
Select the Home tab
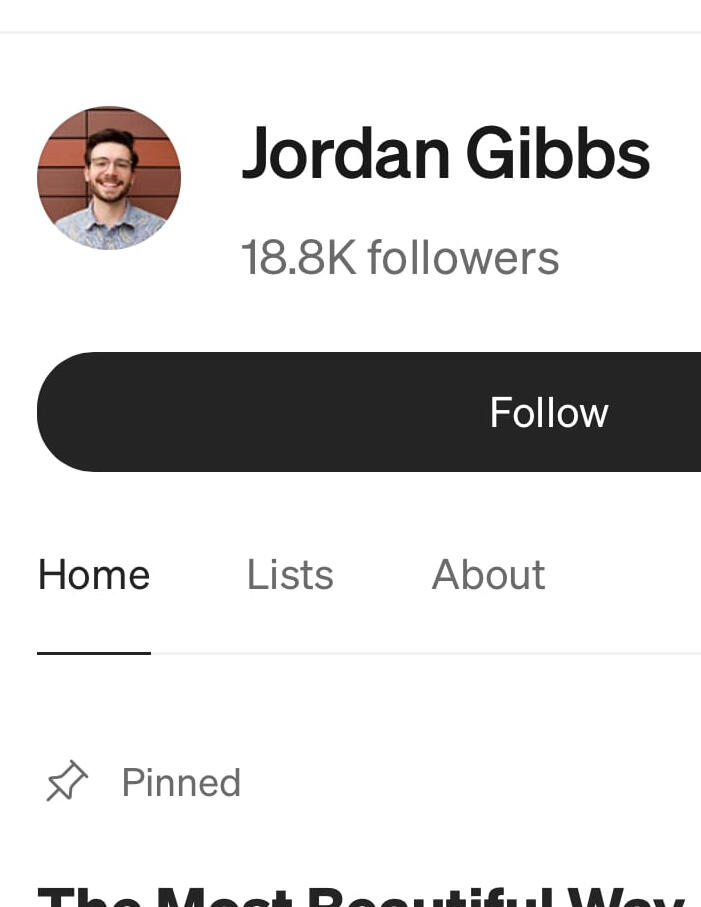coord(94,575)
